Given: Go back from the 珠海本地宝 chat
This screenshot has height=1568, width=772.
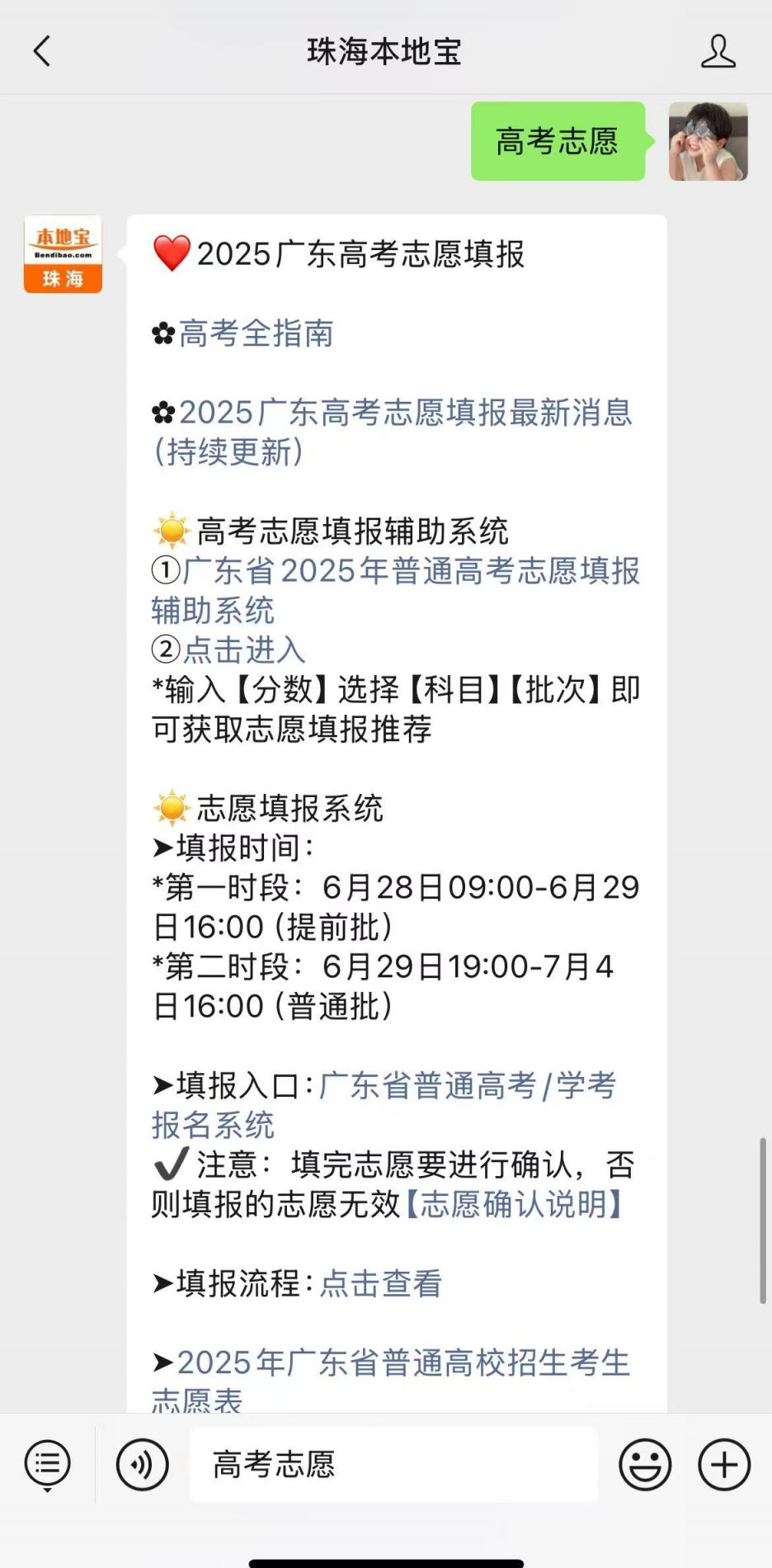Looking at the screenshot, I should click(42, 51).
